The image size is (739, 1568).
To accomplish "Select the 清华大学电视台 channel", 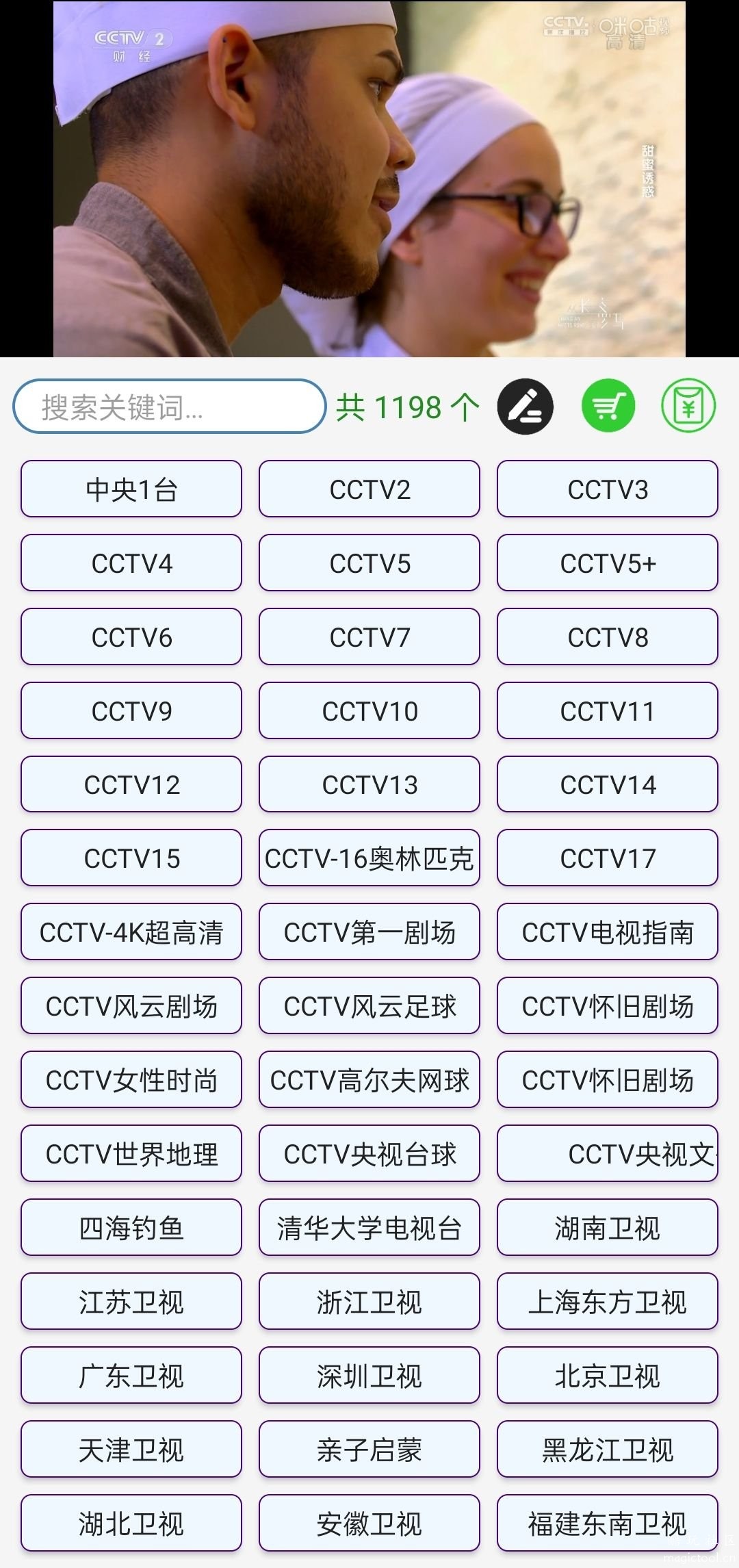I will click(369, 1228).
